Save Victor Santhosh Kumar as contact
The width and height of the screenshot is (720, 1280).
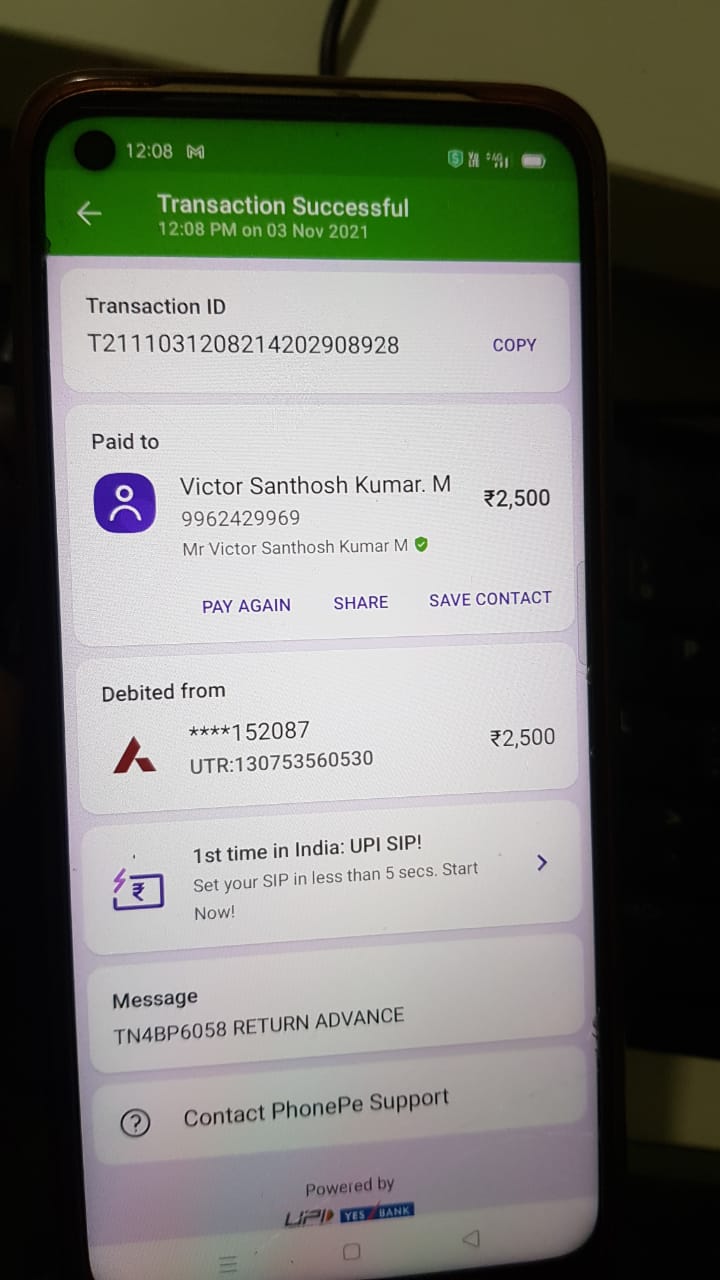490,599
